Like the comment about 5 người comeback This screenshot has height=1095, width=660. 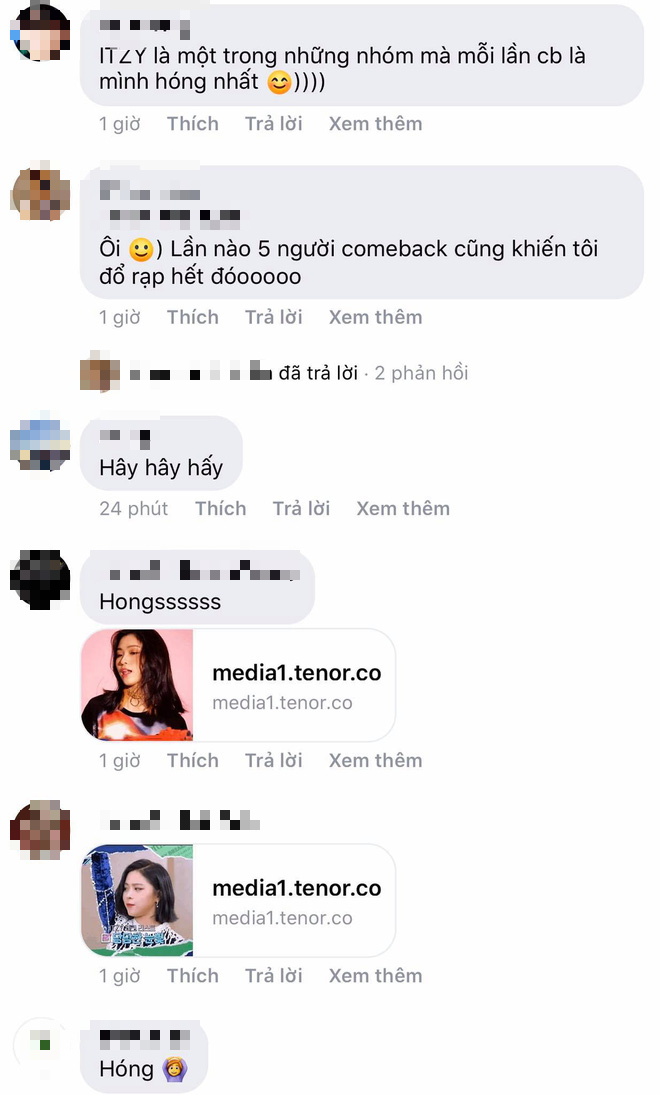tap(193, 317)
